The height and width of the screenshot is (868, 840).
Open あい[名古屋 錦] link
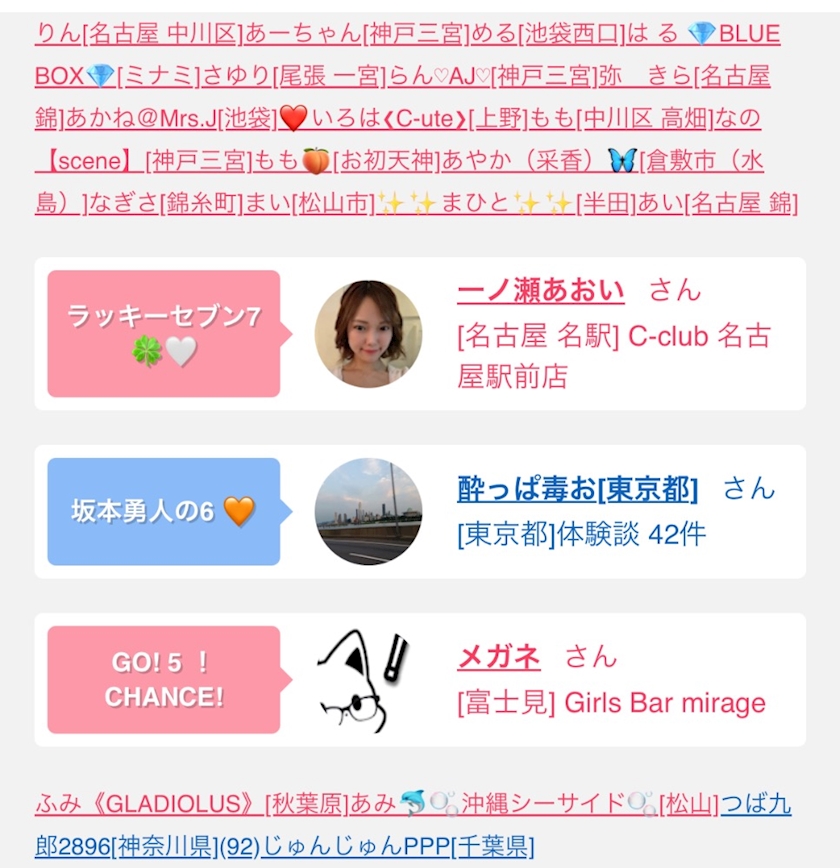point(717,204)
